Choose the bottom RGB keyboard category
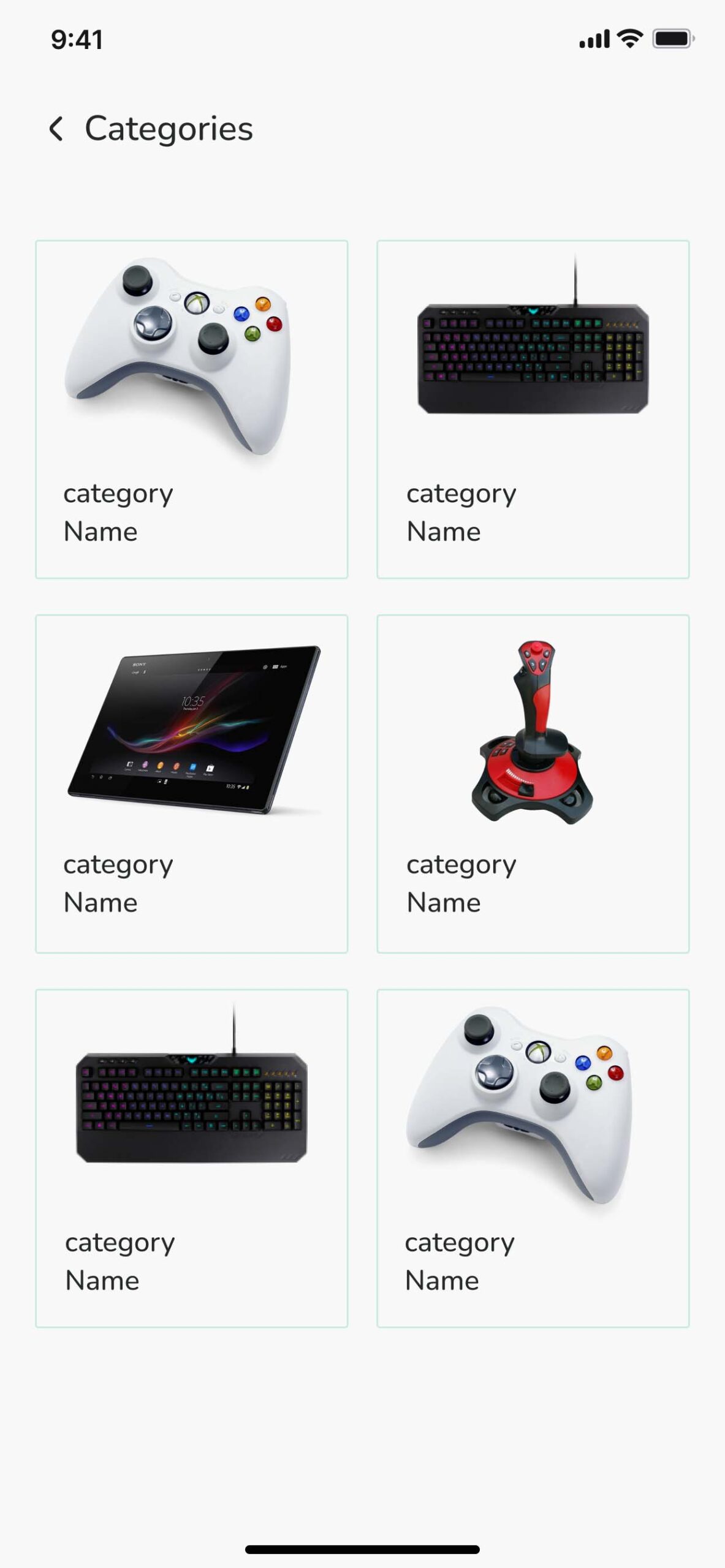Viewport: 725px width, 1568px height. [x=191, y=1158]
